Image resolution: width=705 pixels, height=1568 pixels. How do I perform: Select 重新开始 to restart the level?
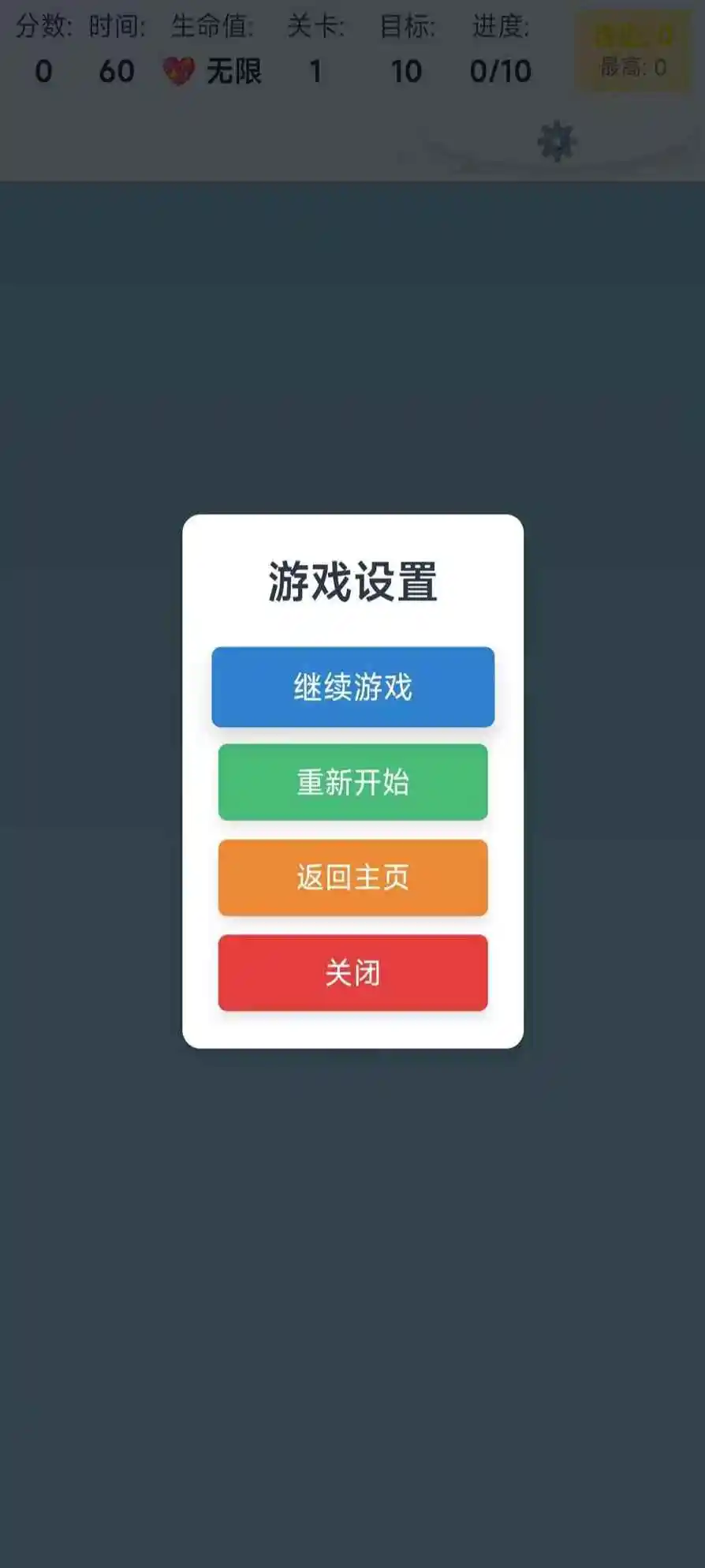click(x=352, y=782)
